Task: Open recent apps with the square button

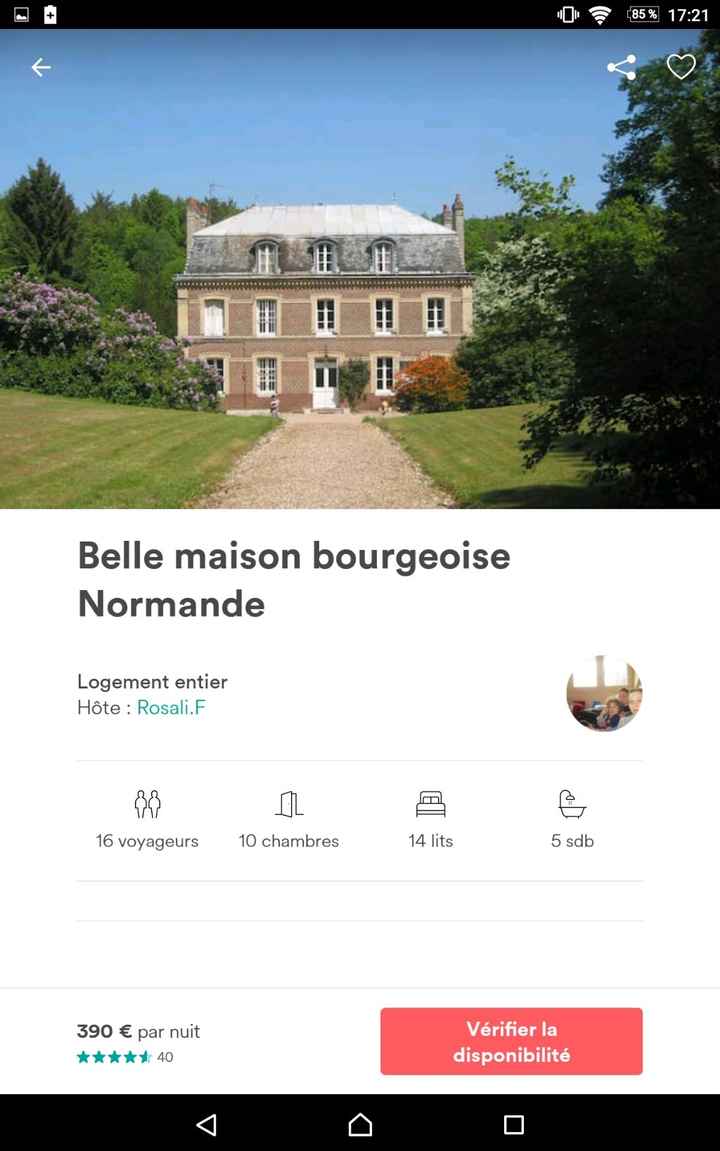Action: click(x=512, y=1124)
